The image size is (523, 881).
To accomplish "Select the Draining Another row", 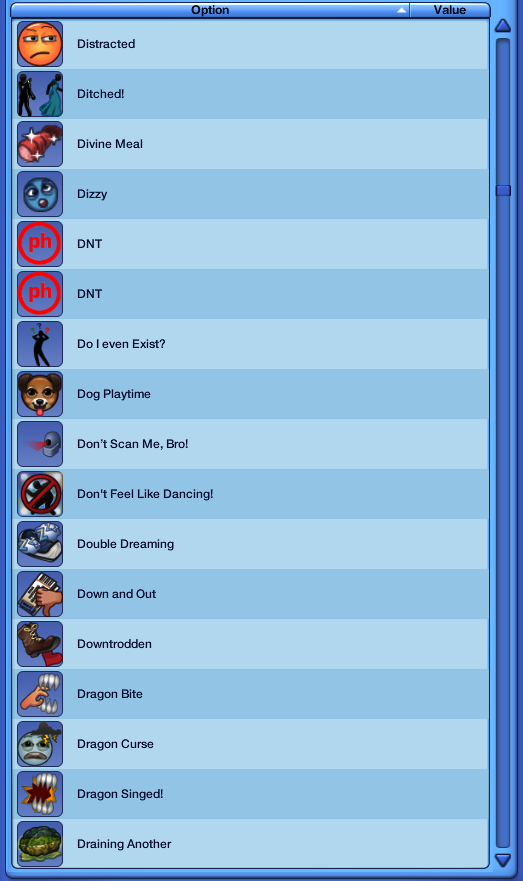I will point(251,844).
